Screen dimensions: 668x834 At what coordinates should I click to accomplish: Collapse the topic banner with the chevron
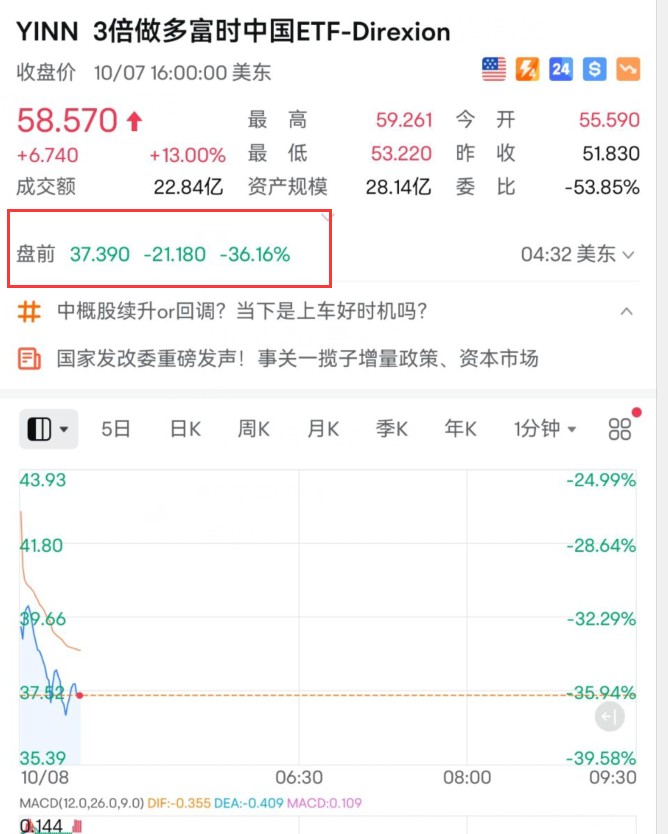tap(627, 311)
